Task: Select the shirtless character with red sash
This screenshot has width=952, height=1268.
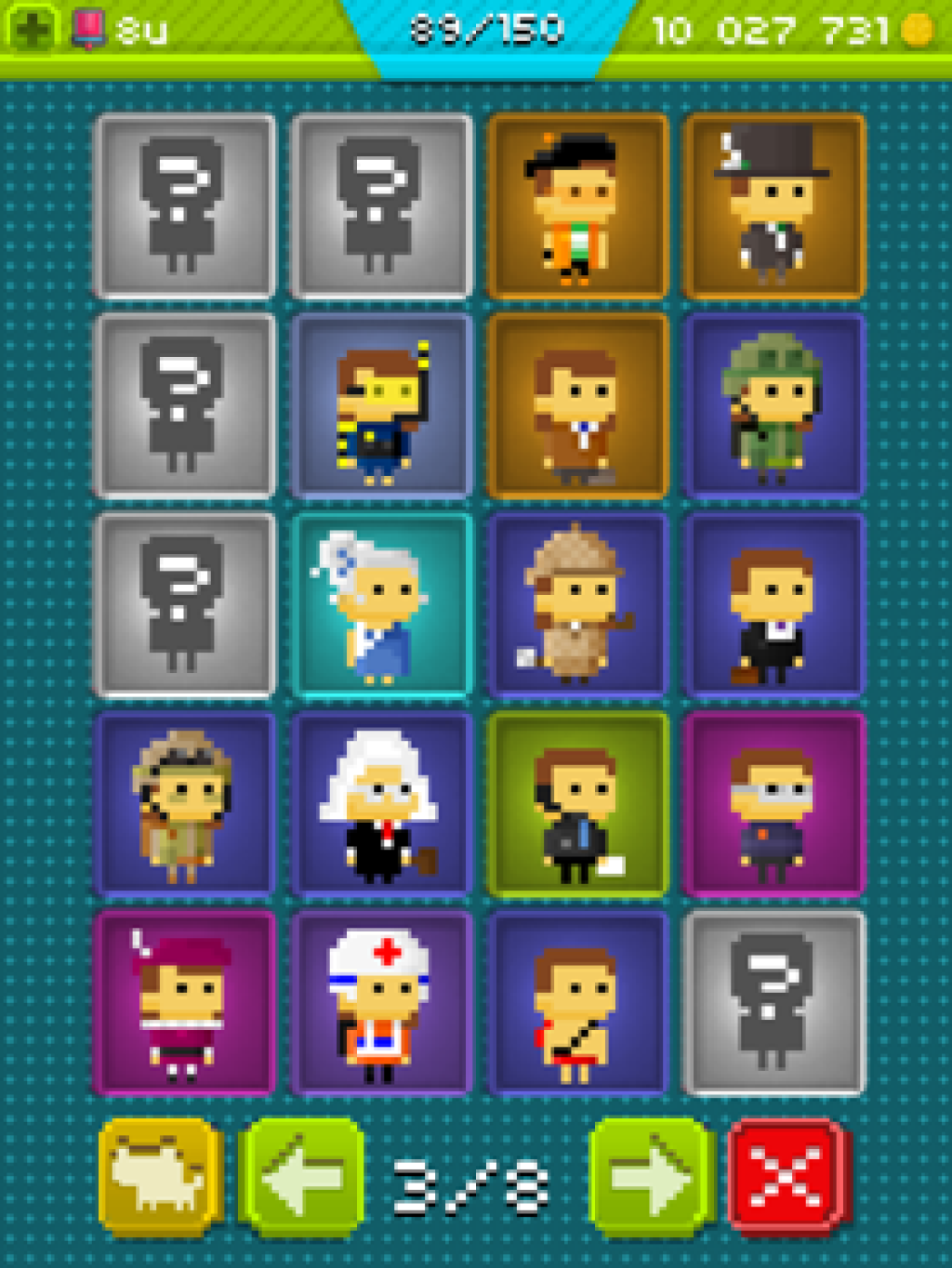Action: coord(577,1004)
